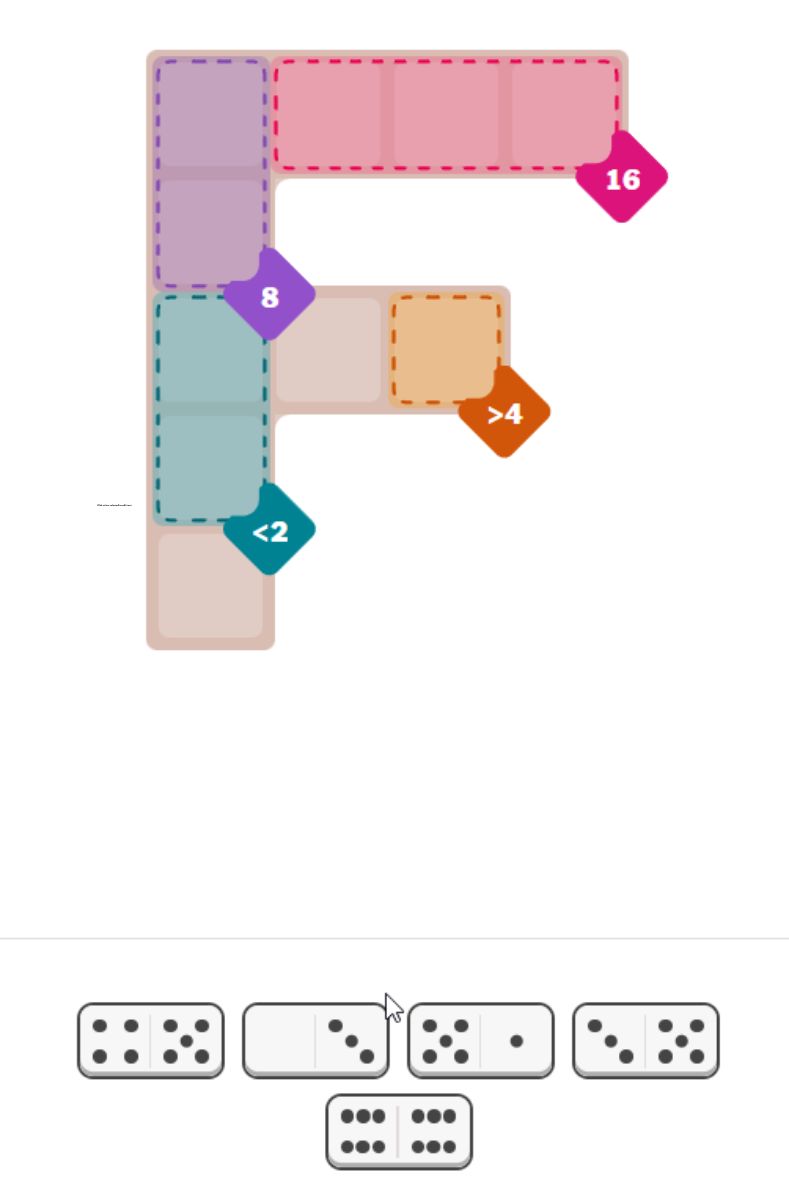Screen dimensions: 789x1200
Task: Rotate the five-and-one domino
Action: (480, 1040)
